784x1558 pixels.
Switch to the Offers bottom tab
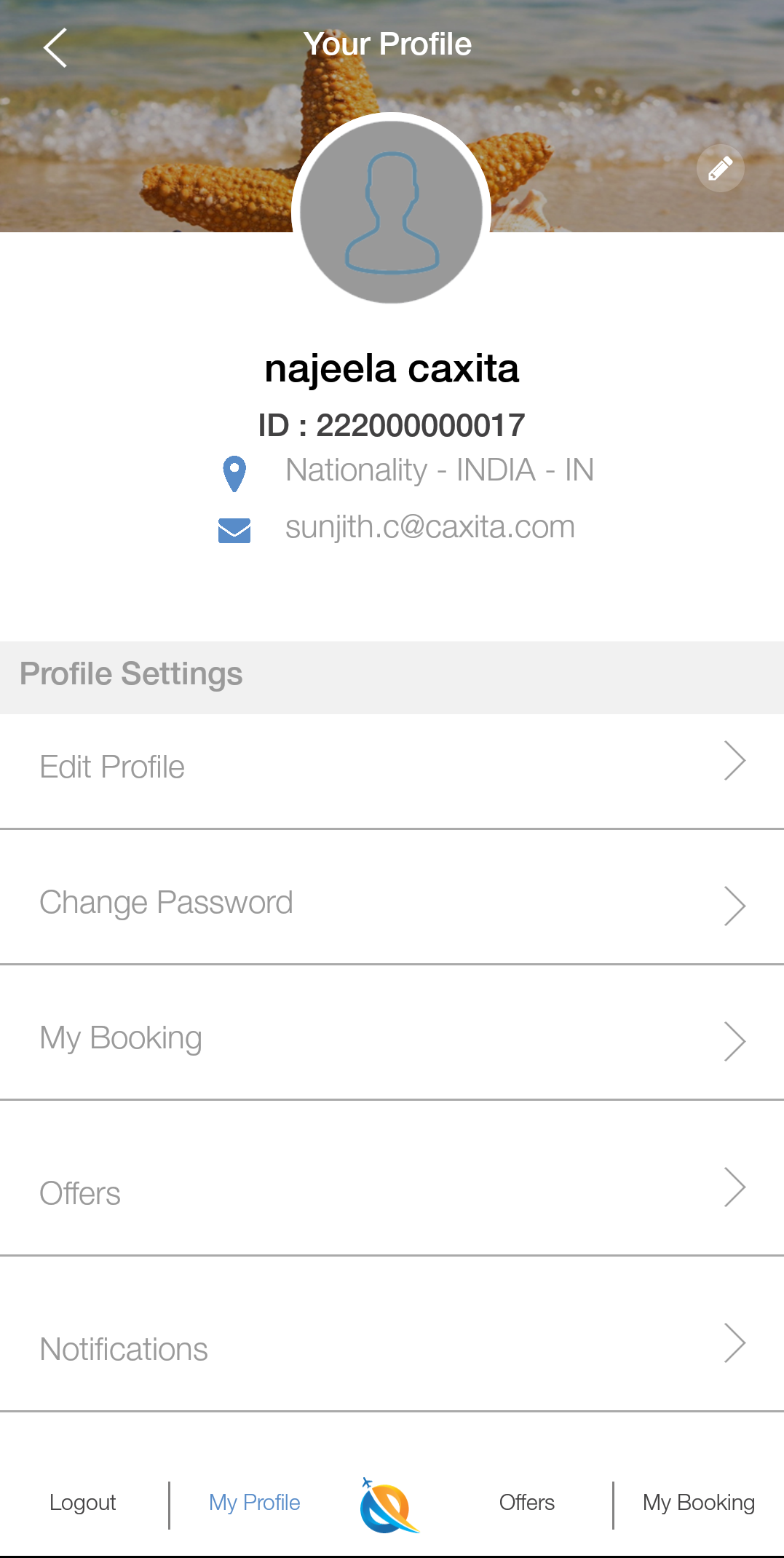click(526, 1503)
